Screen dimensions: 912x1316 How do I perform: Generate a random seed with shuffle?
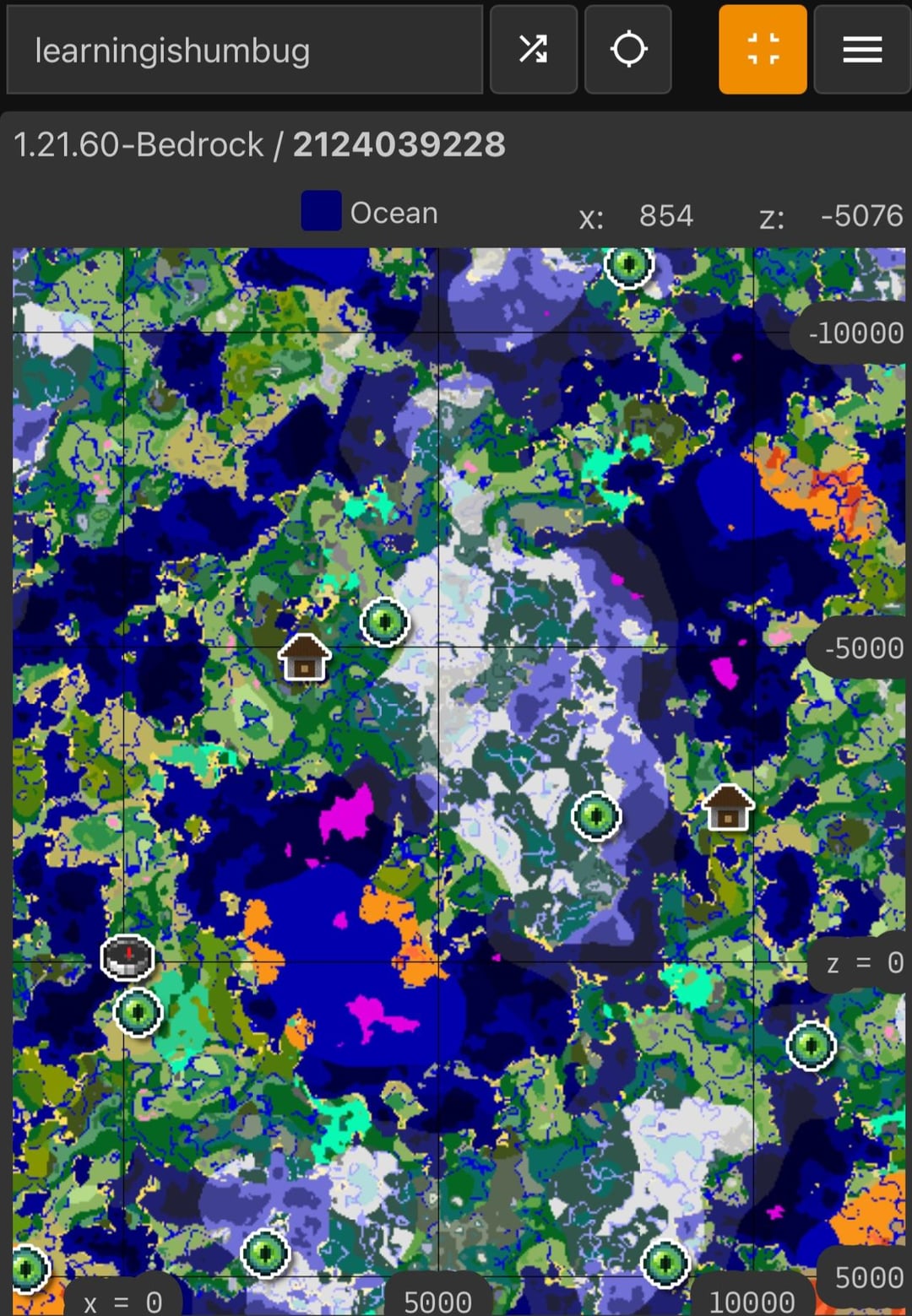tap(534, 50)
